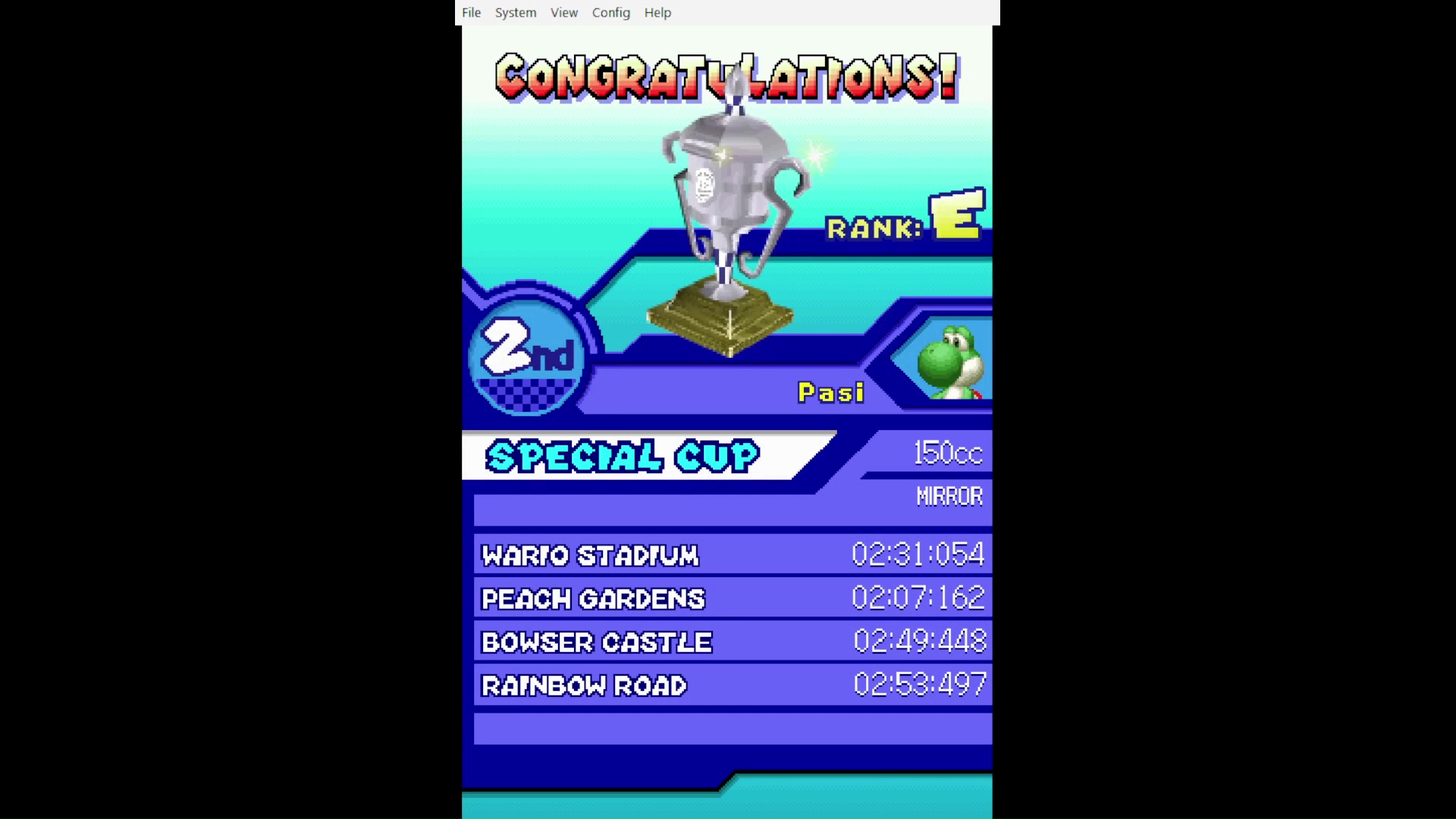Open the File menu
Screen dimensions: 1456x819
pos(471,13)
